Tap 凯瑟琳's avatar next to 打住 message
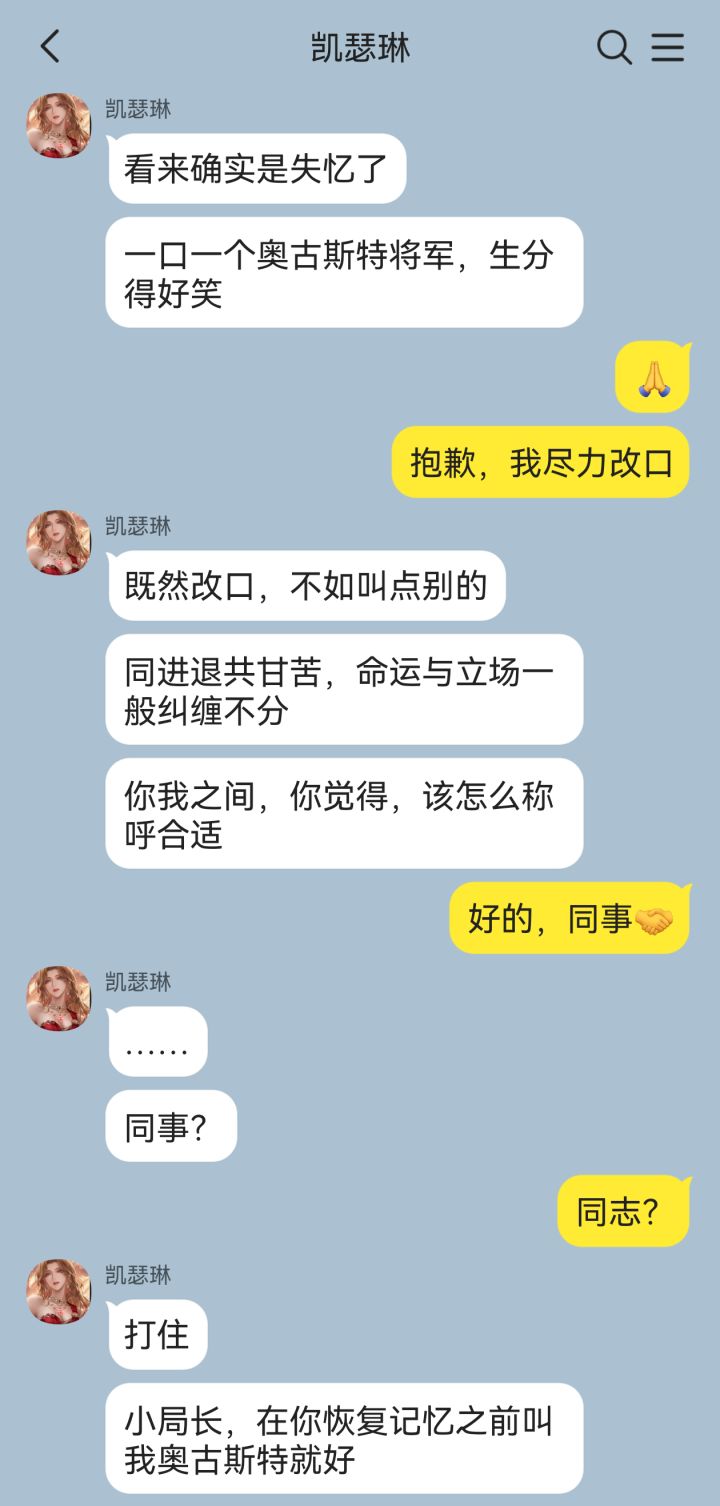The image size is (720, 1506). coord(59,1292)
